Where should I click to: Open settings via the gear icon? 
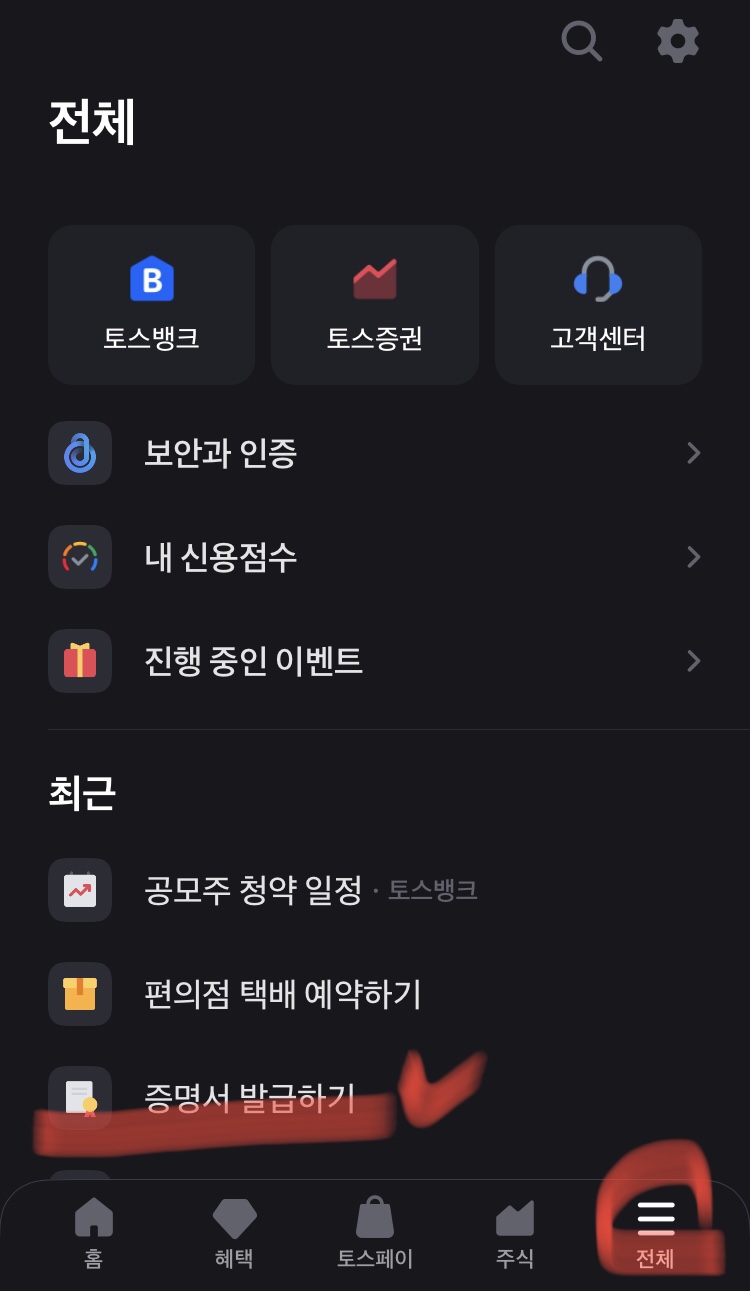click(677, 41)
